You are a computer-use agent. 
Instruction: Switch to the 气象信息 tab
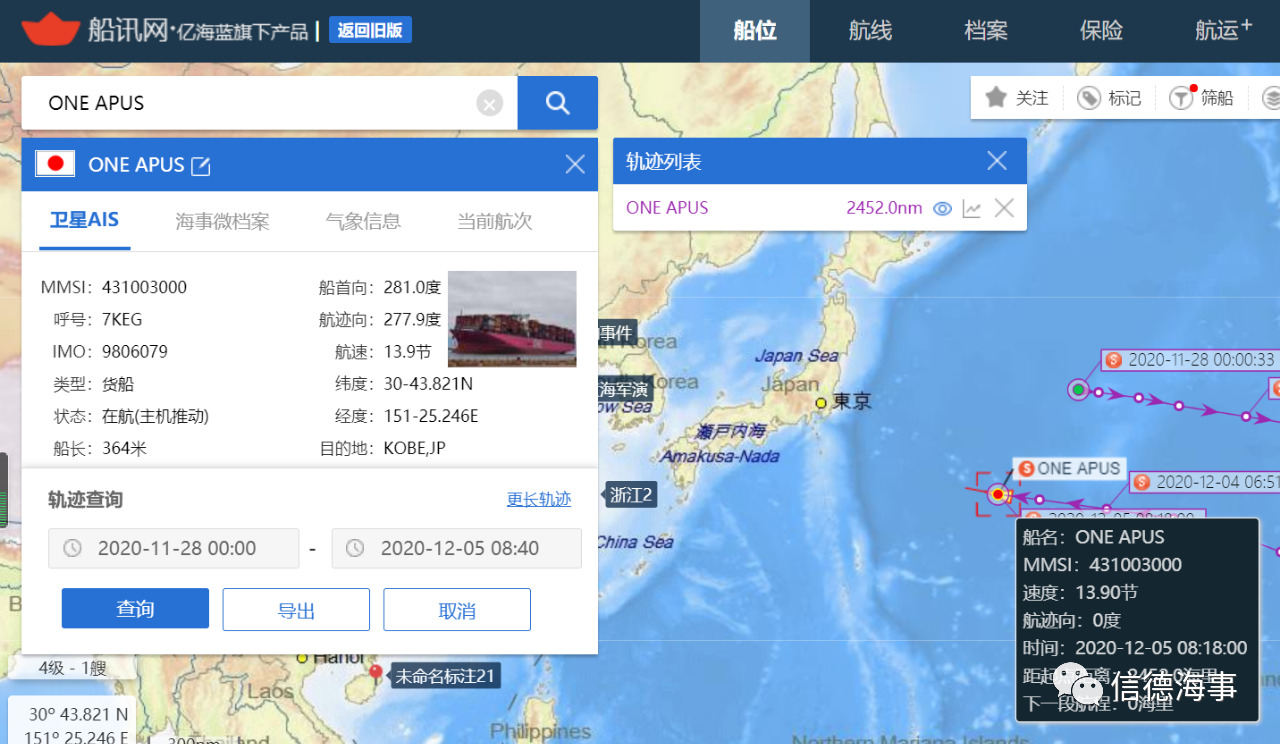(x=363, y=221)
